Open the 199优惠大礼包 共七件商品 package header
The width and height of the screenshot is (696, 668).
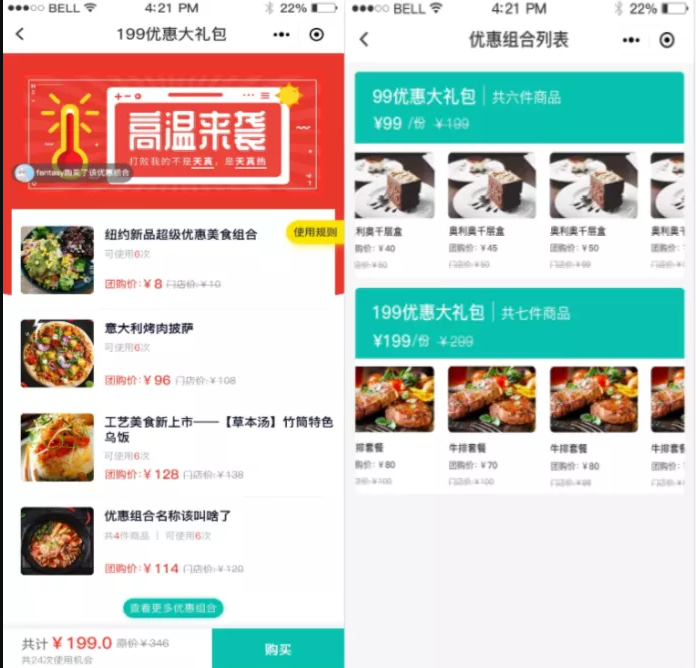[x=519, y=323]
